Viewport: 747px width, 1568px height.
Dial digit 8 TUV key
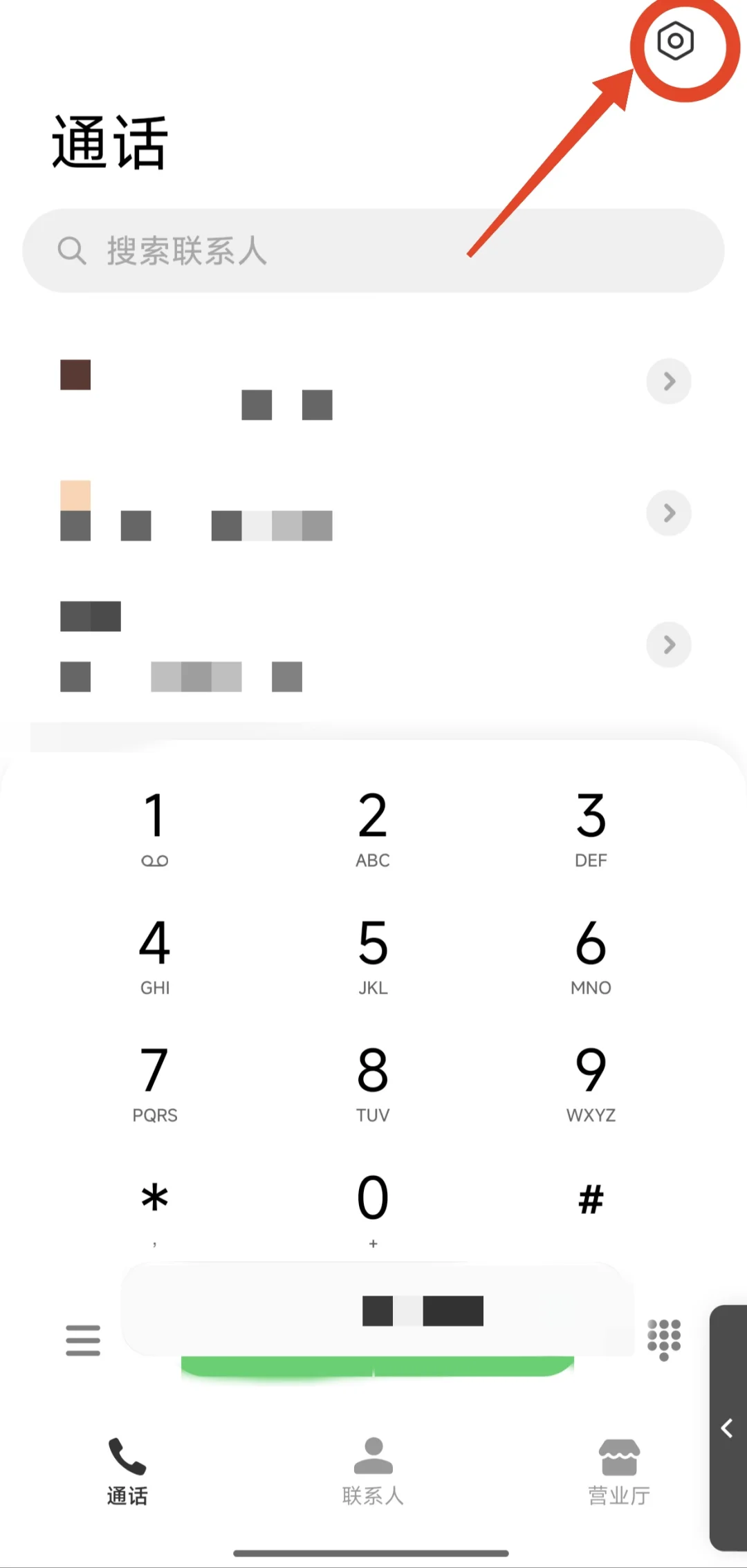click(x=373, y=1082)
